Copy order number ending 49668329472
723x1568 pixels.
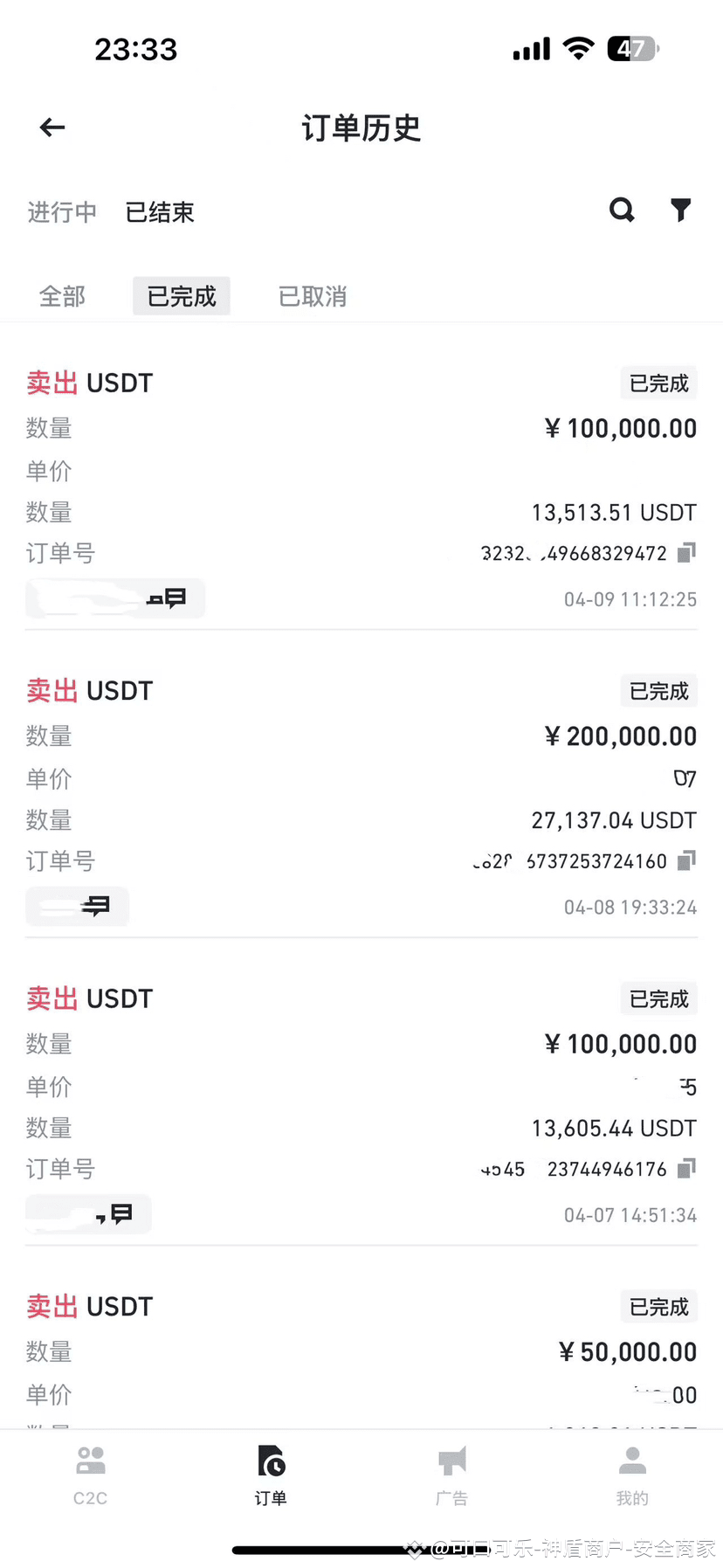point(687,552)
